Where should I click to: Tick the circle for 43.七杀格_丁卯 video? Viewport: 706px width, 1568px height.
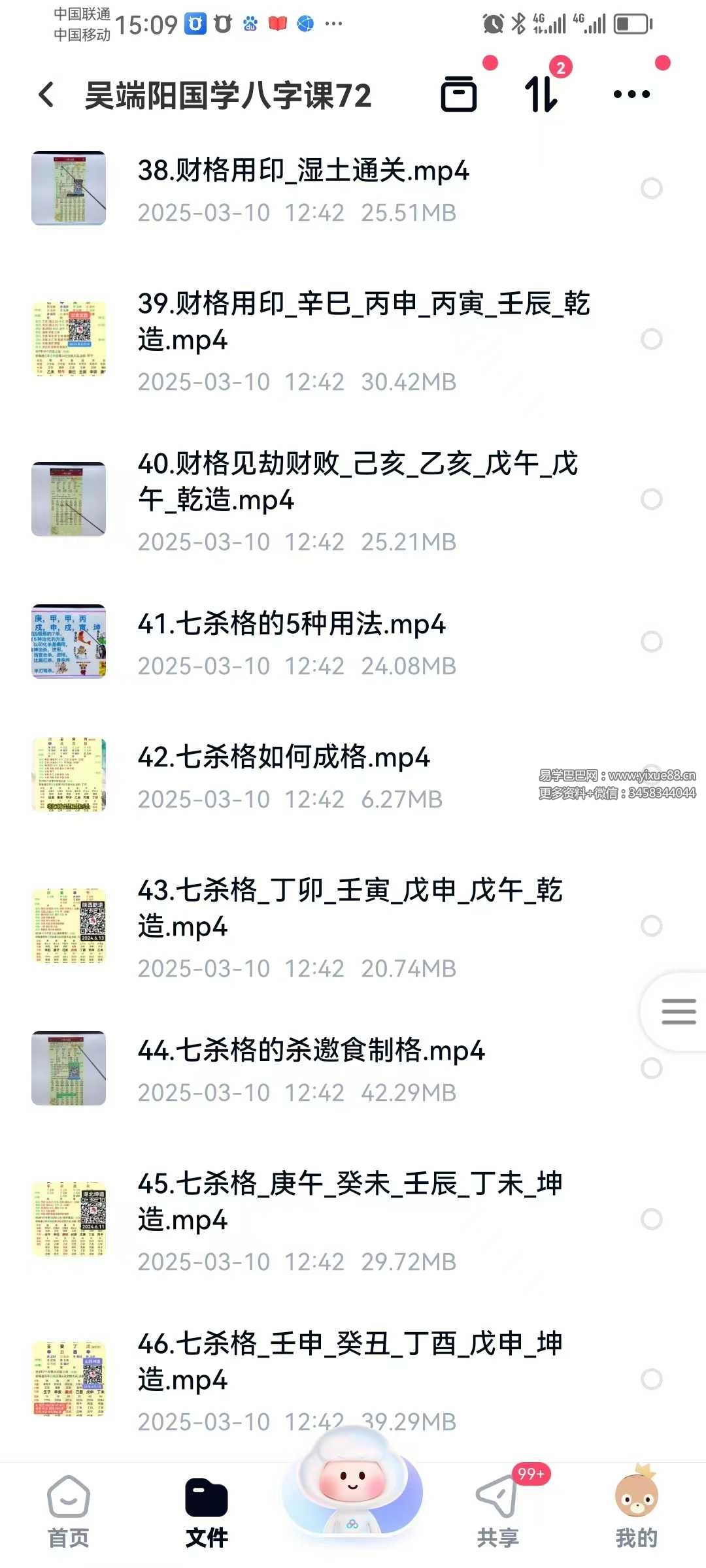[651, 926]
